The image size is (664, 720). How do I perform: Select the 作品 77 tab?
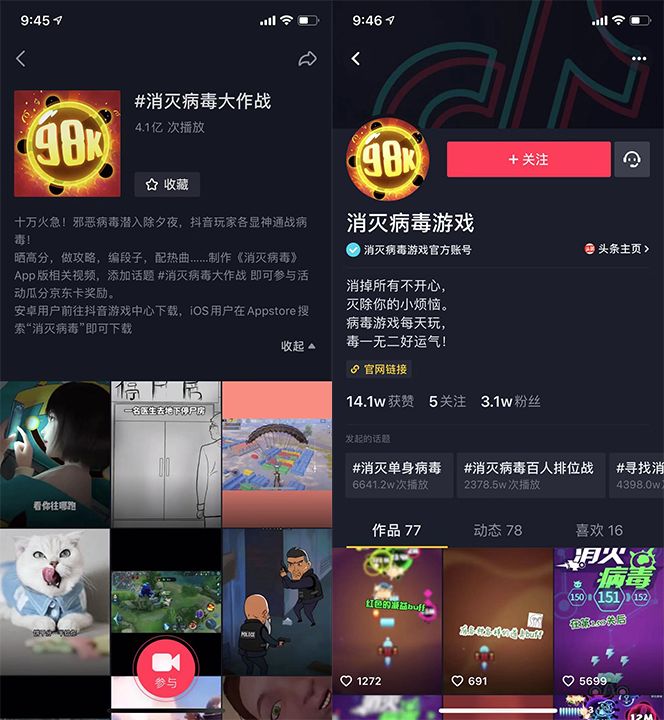pos(396,530)
